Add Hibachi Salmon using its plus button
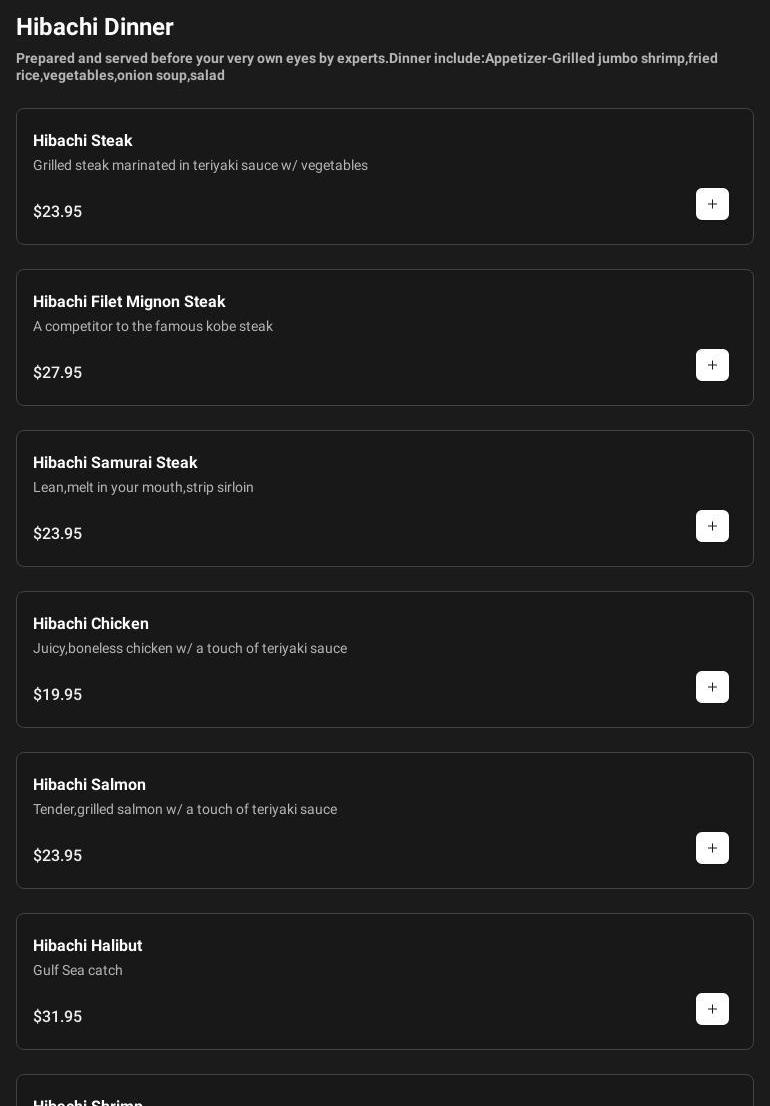 pyautogui.click(x=712, y=848)
